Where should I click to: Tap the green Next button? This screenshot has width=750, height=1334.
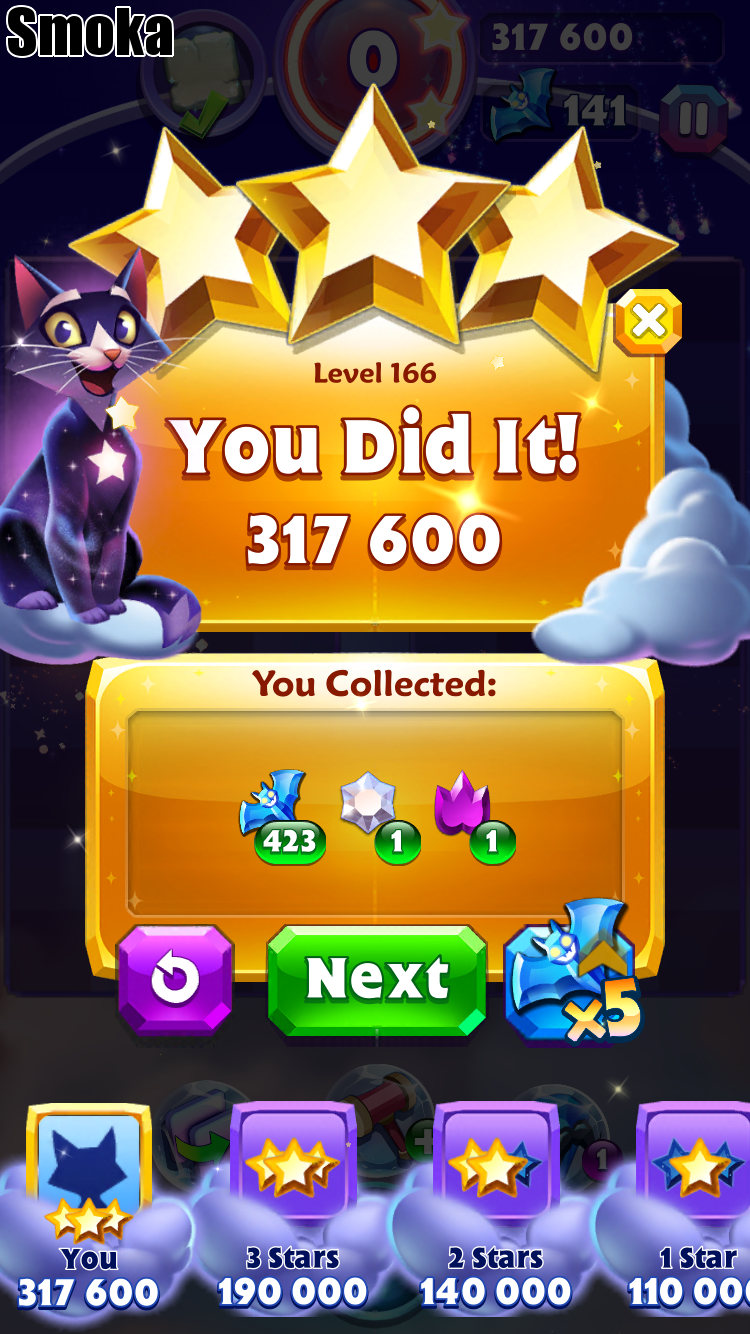coord(377,979)
